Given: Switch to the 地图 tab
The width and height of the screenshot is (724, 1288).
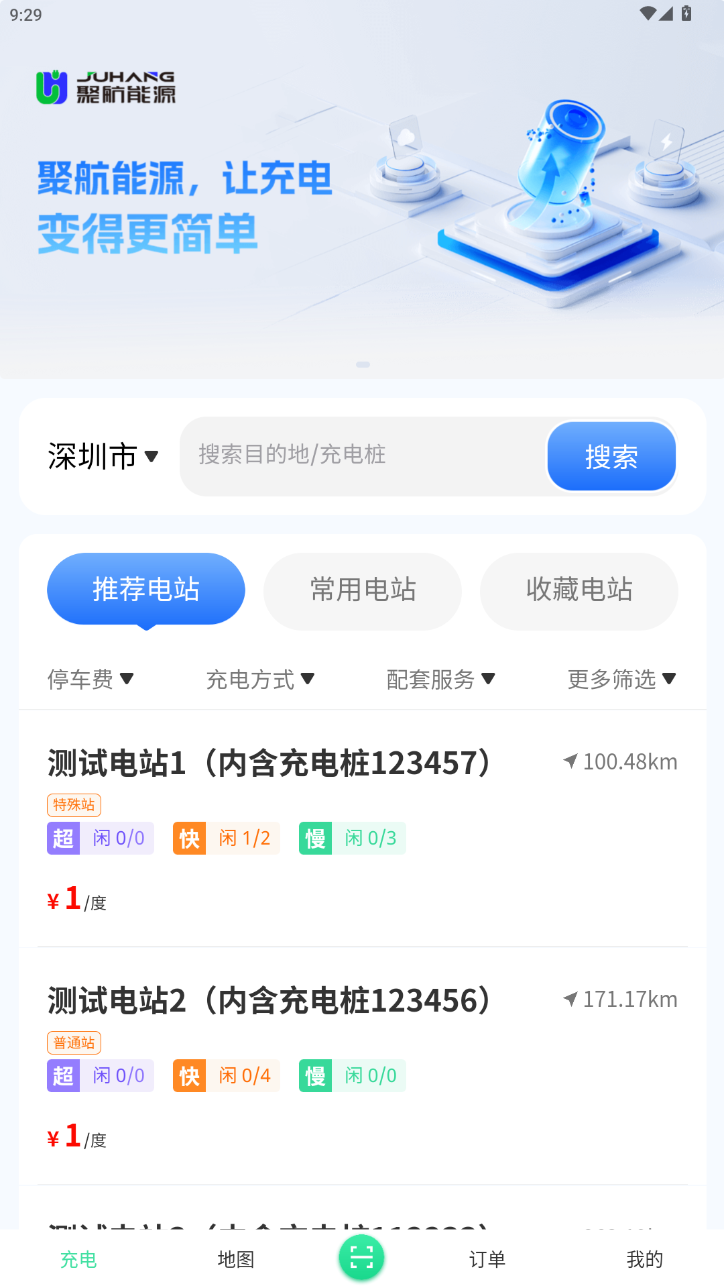Looking at the screenshot, I should click(x=236, y=1260).
